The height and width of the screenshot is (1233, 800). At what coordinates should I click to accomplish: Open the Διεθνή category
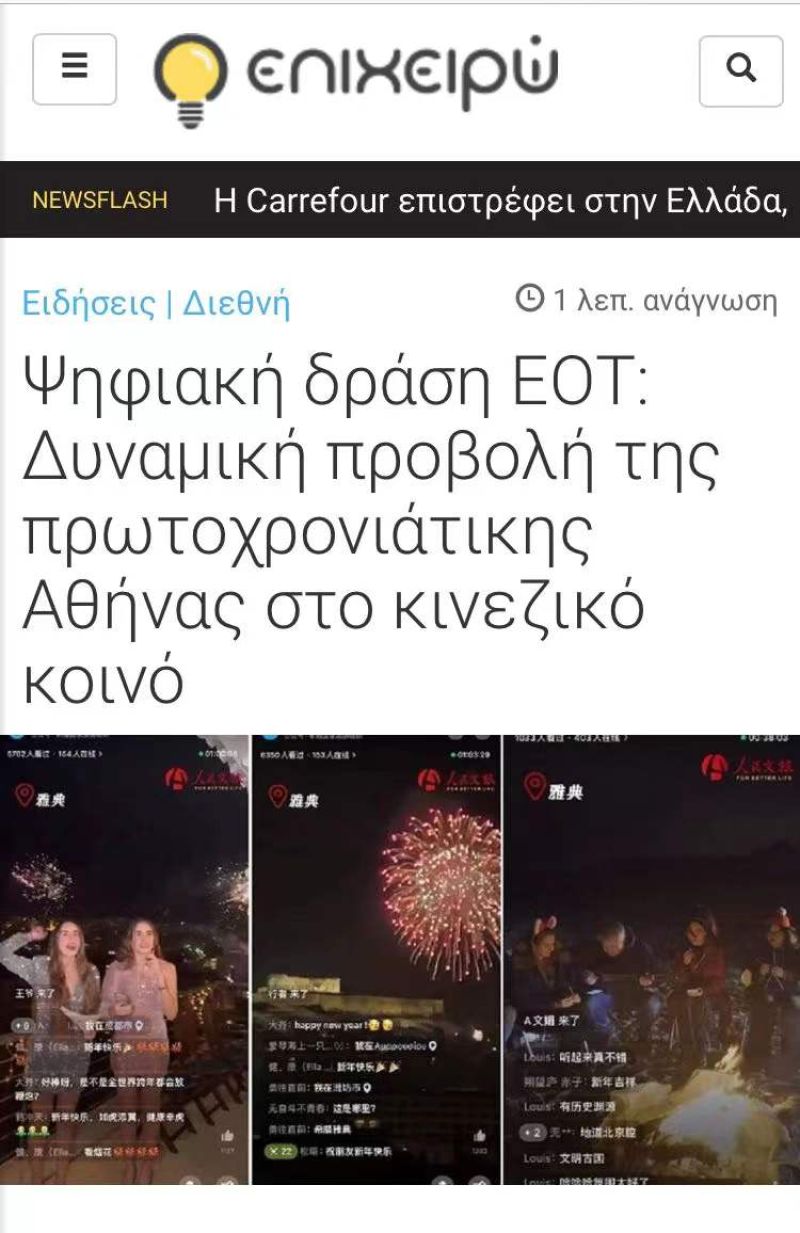[236, 302]
